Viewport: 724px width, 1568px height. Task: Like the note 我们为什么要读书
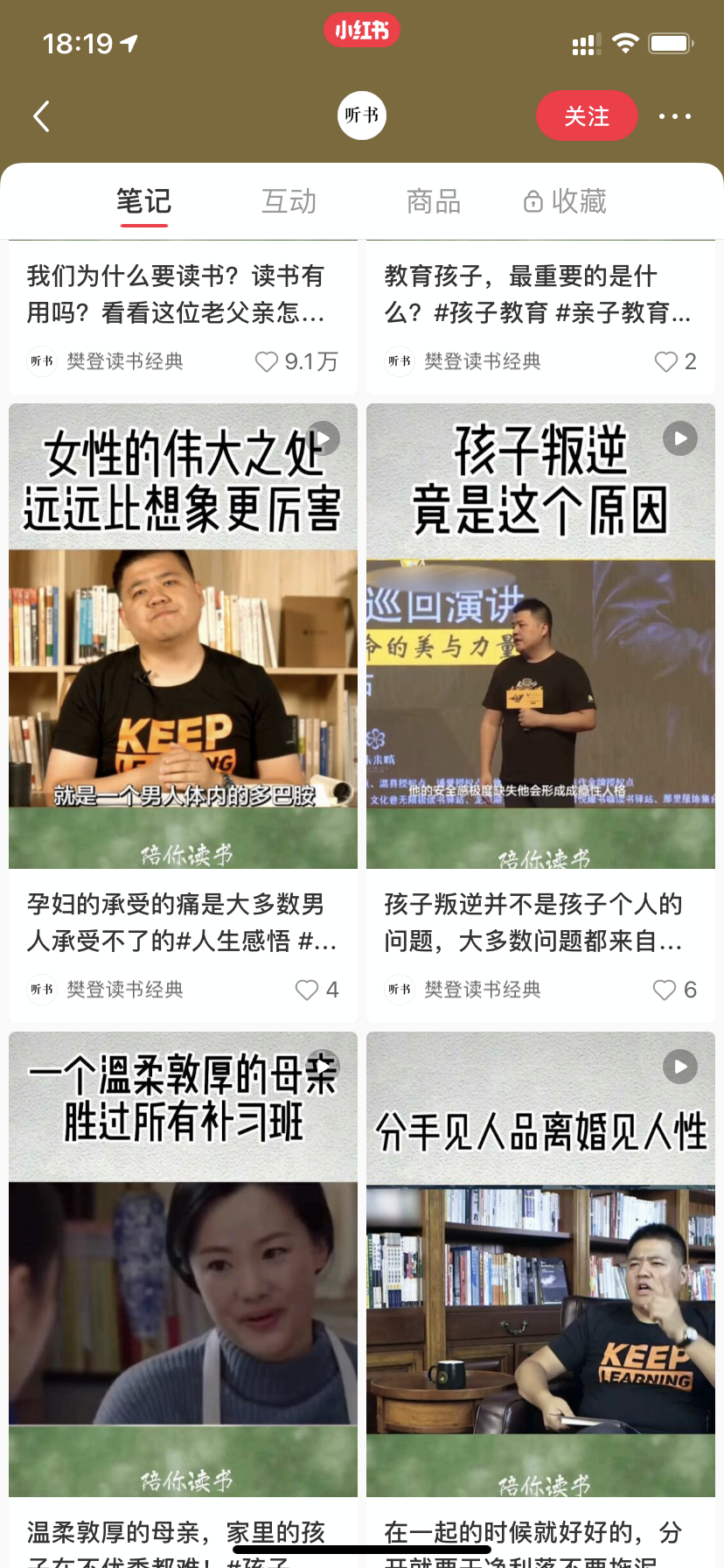coord(267,361)
